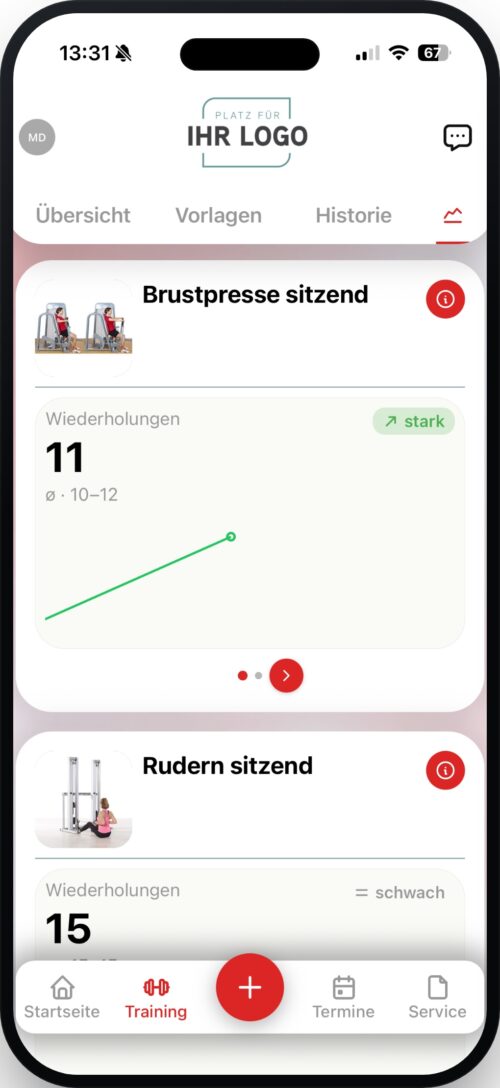Open Training in the bottom bar

tap(156, 997)
